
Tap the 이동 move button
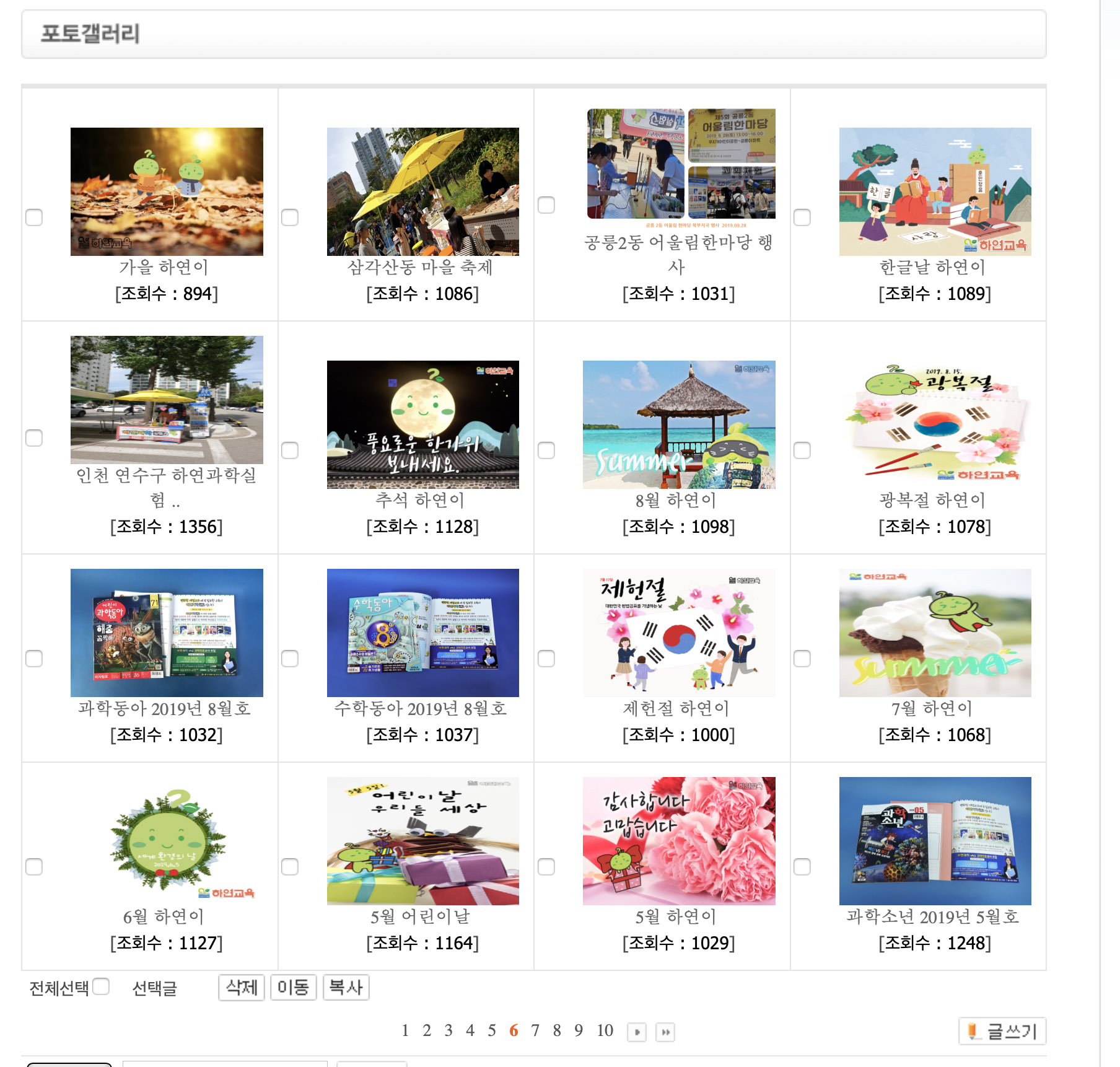click(x=293, y=987)
